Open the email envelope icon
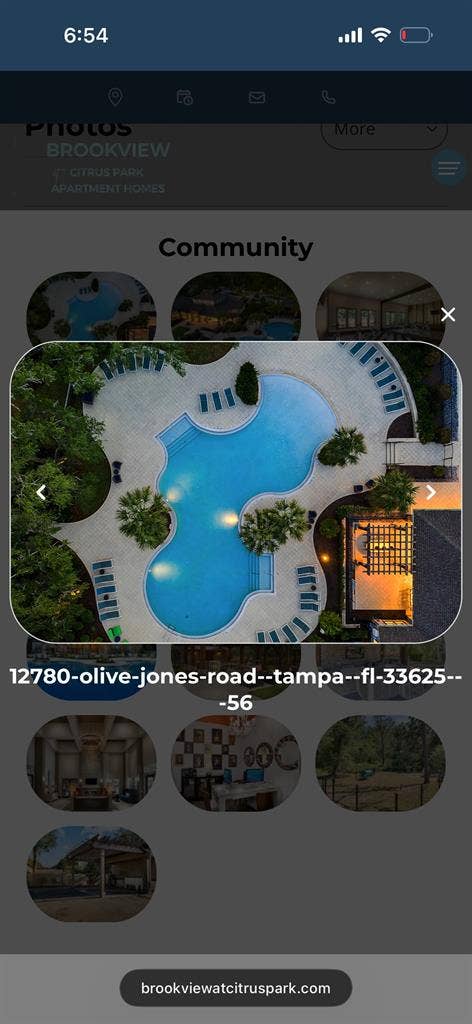 257,97
